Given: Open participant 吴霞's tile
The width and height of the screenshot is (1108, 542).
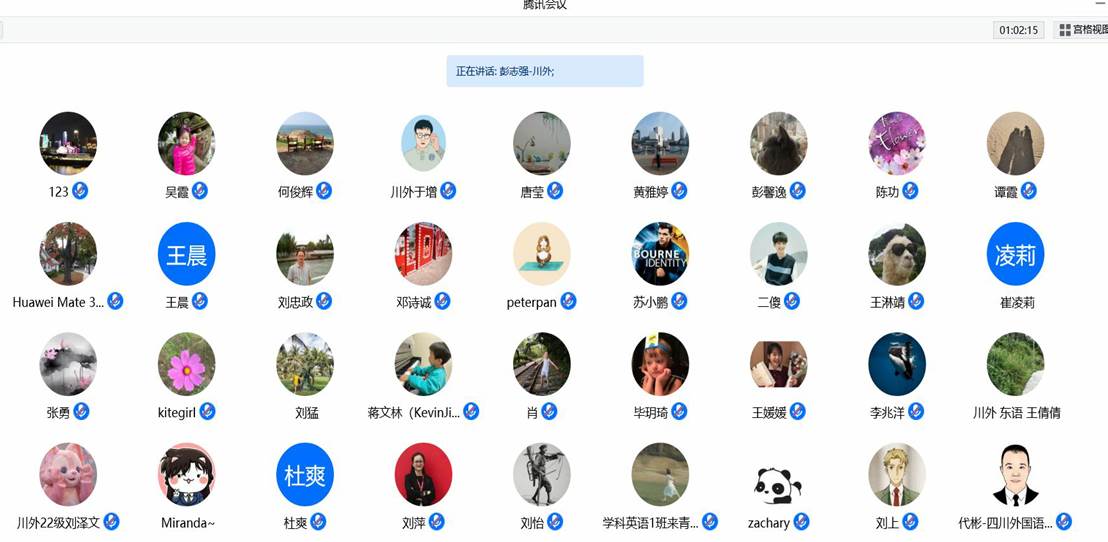Looking at the screenshot, I should point(186,144).
